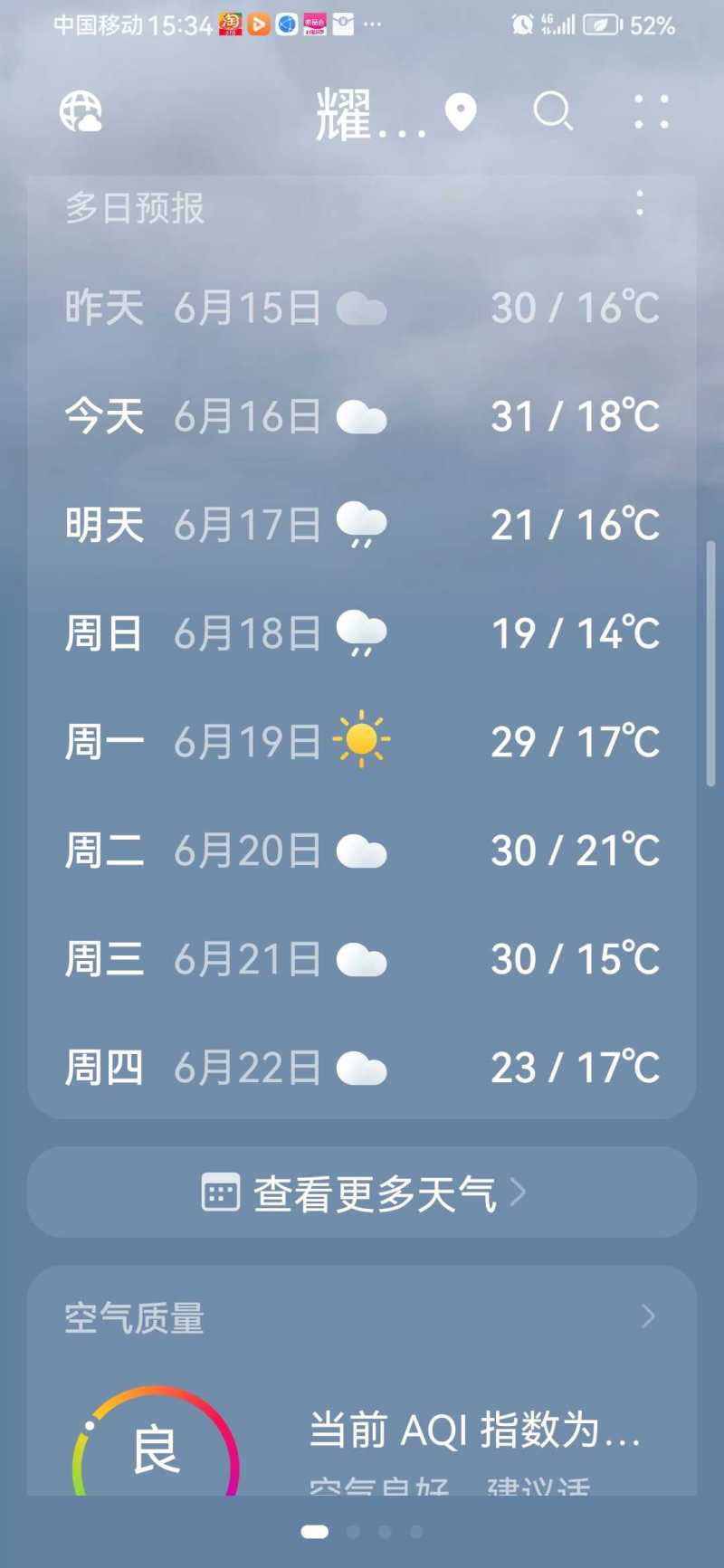
Task: Check the sunny 周一 6月19日 forecast
Action: (x=362, y=742)
